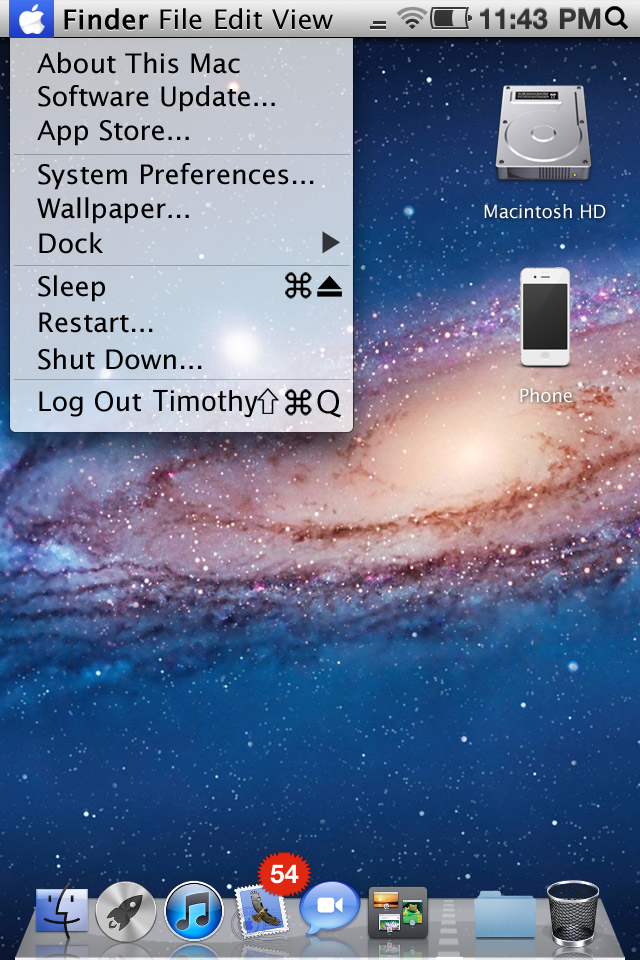Open the Macintosh HD desktop icon
640x960 pixels.
click(x=544, y=153)
